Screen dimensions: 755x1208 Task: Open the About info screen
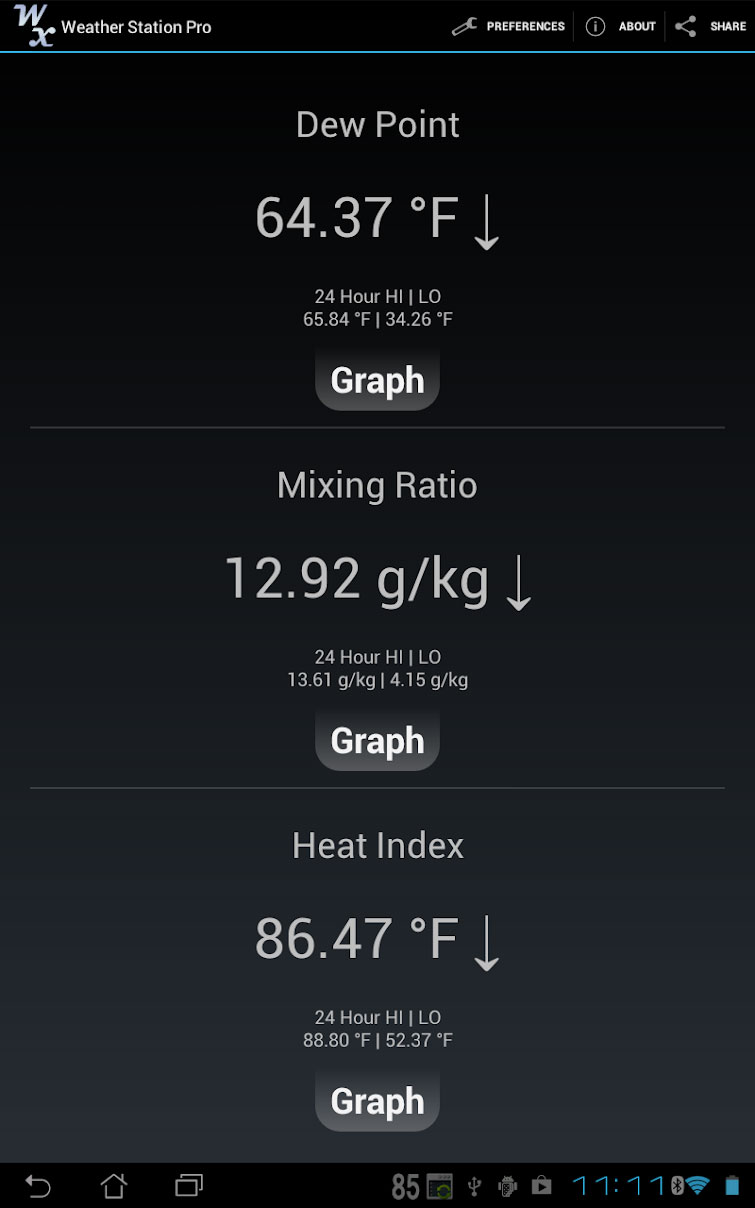(x=621, y=27)
